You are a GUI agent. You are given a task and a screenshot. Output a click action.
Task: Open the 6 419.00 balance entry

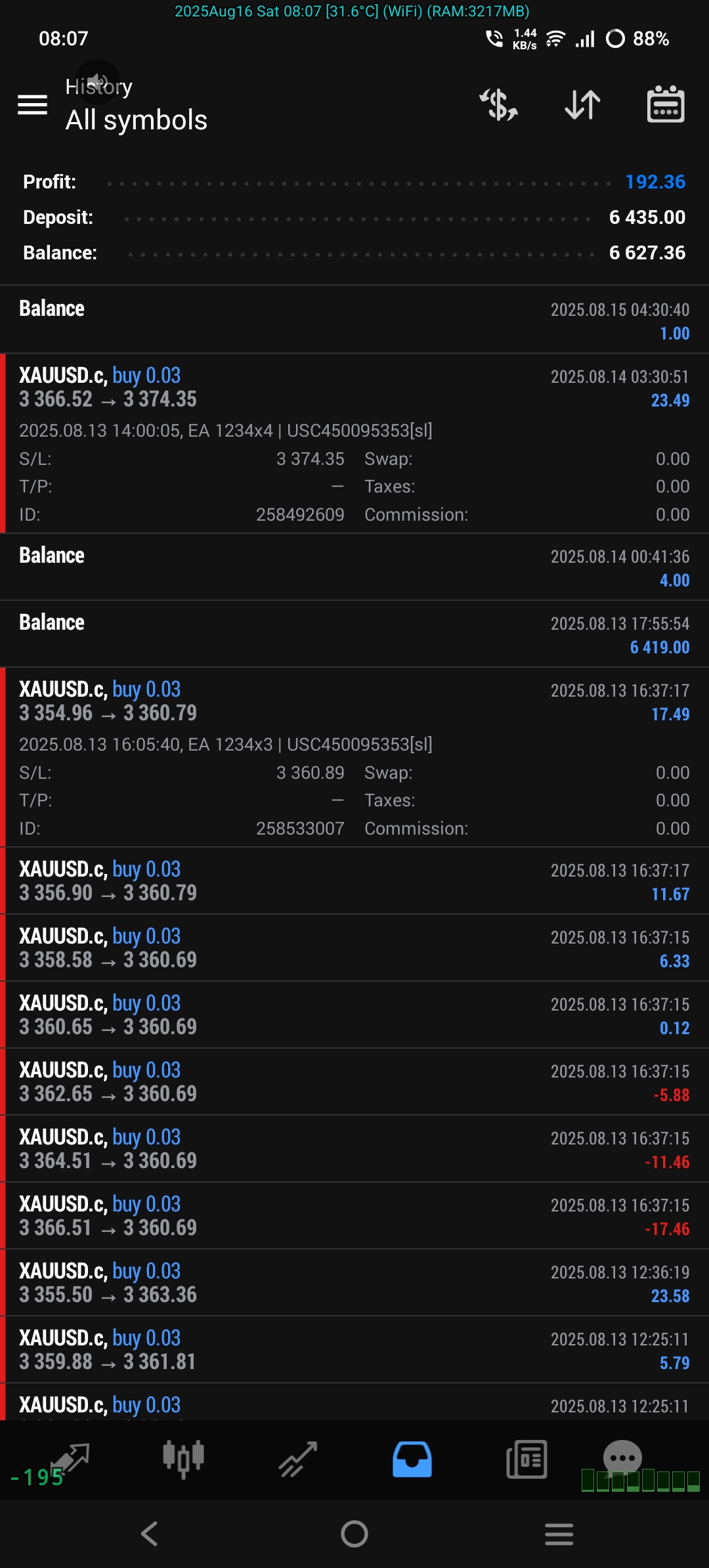click(x=354, y=634)
